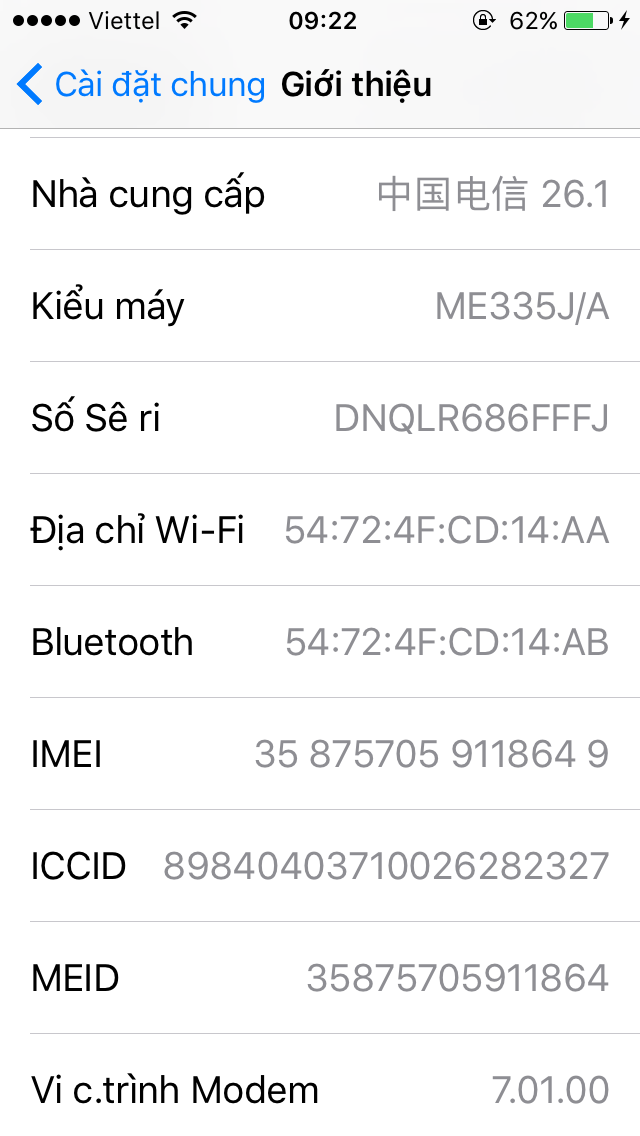
Task: Tap the Kiểu máy row value
Action: coord(522,306)
